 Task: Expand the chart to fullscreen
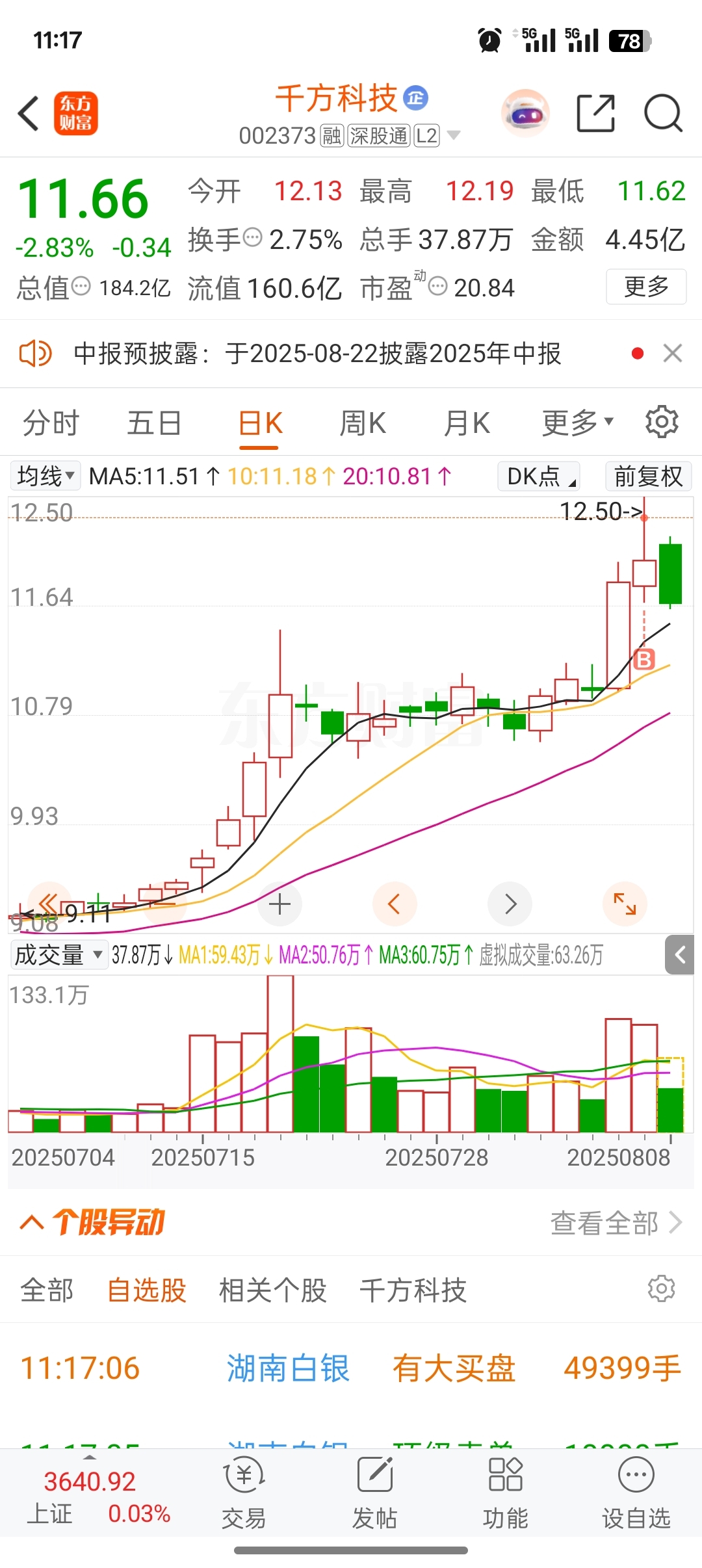(x=625, y=904)
